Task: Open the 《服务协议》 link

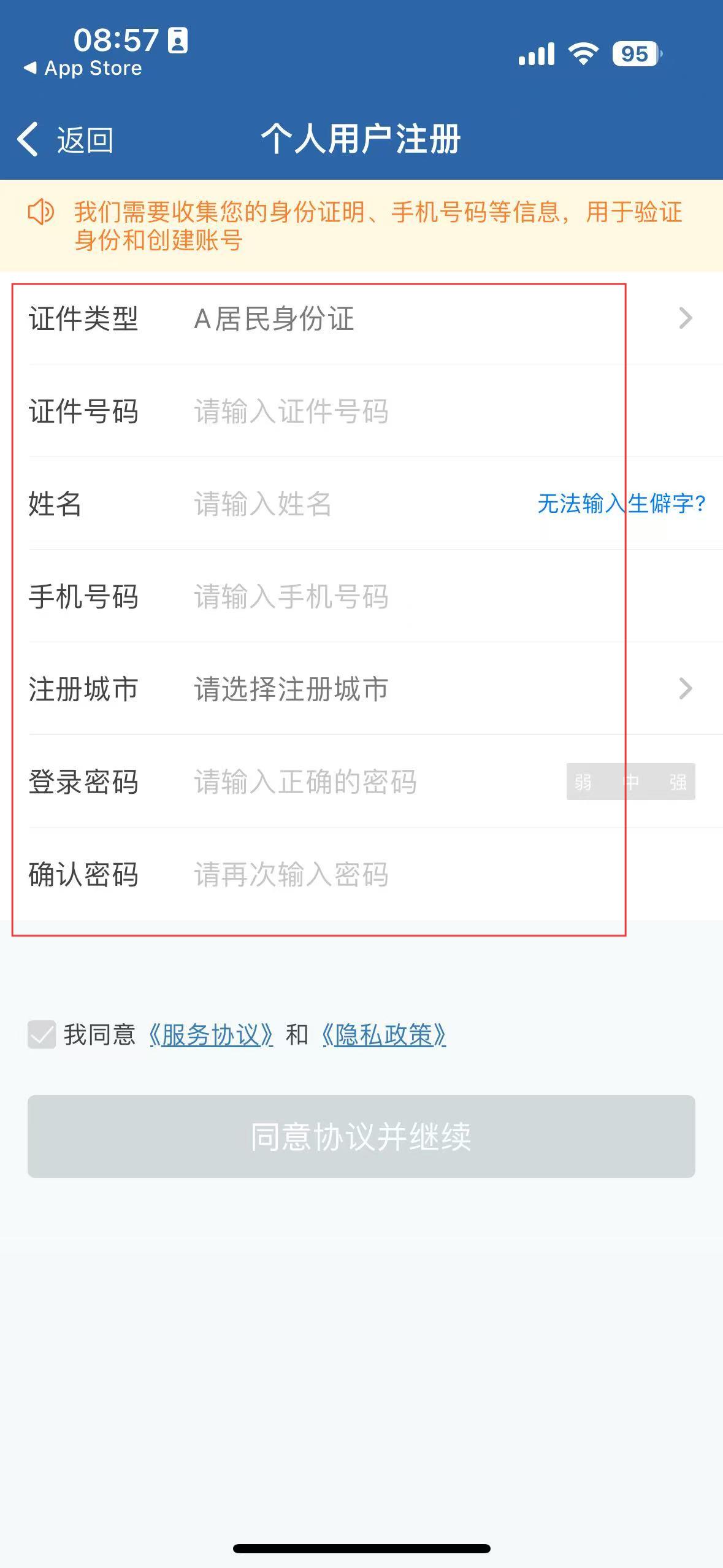Action: [211, 1035]
